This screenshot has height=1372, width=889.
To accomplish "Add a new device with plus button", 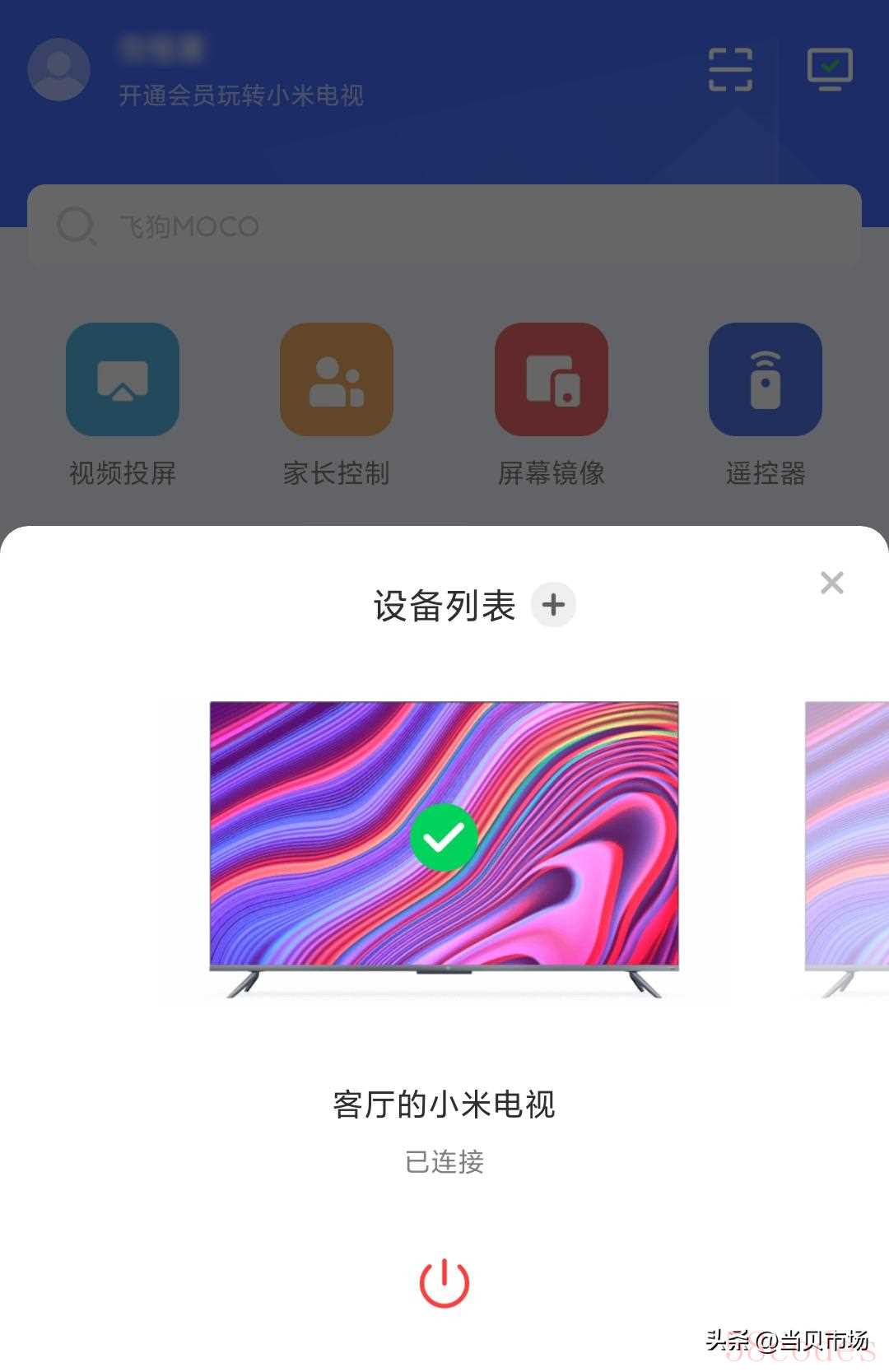I will [x=553, y=605].
